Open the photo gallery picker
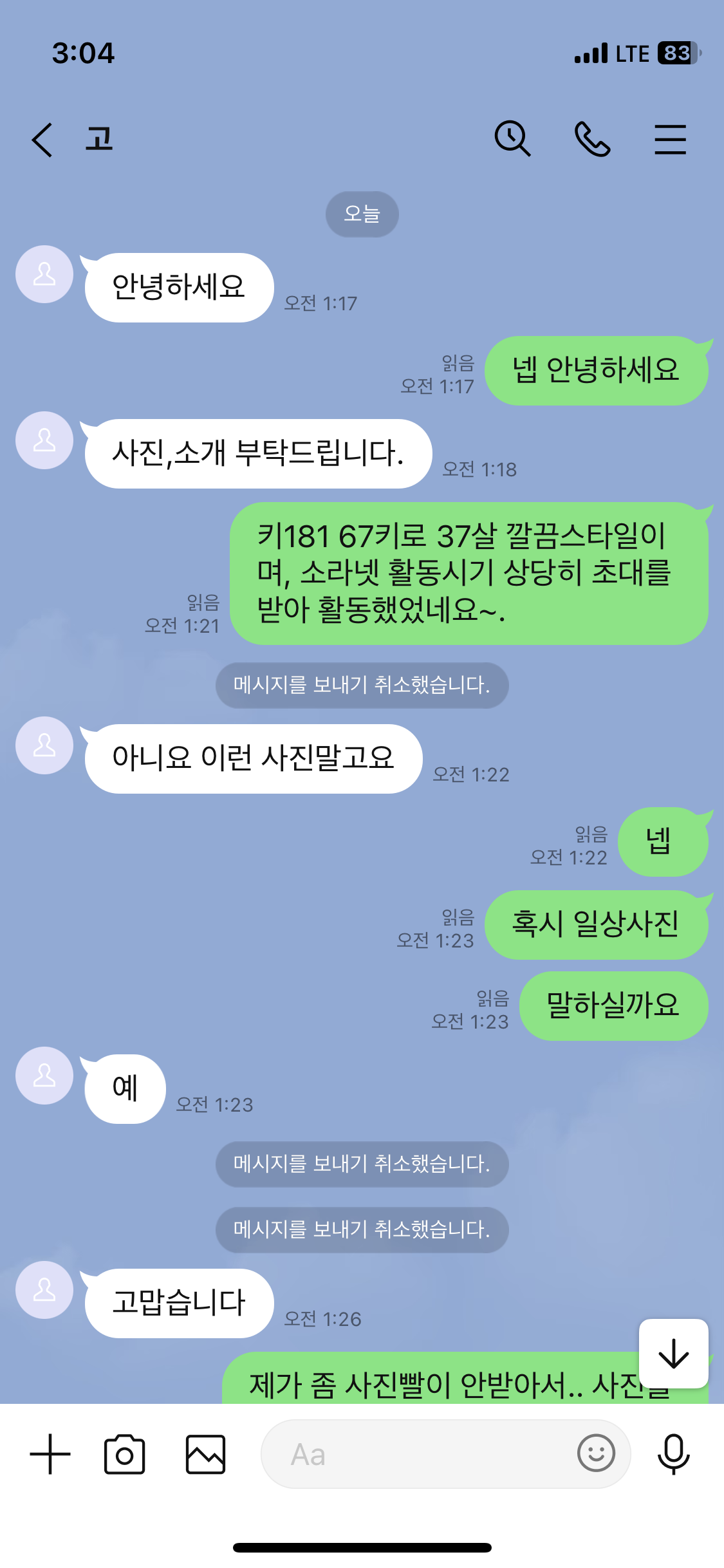 [205, 1454]
